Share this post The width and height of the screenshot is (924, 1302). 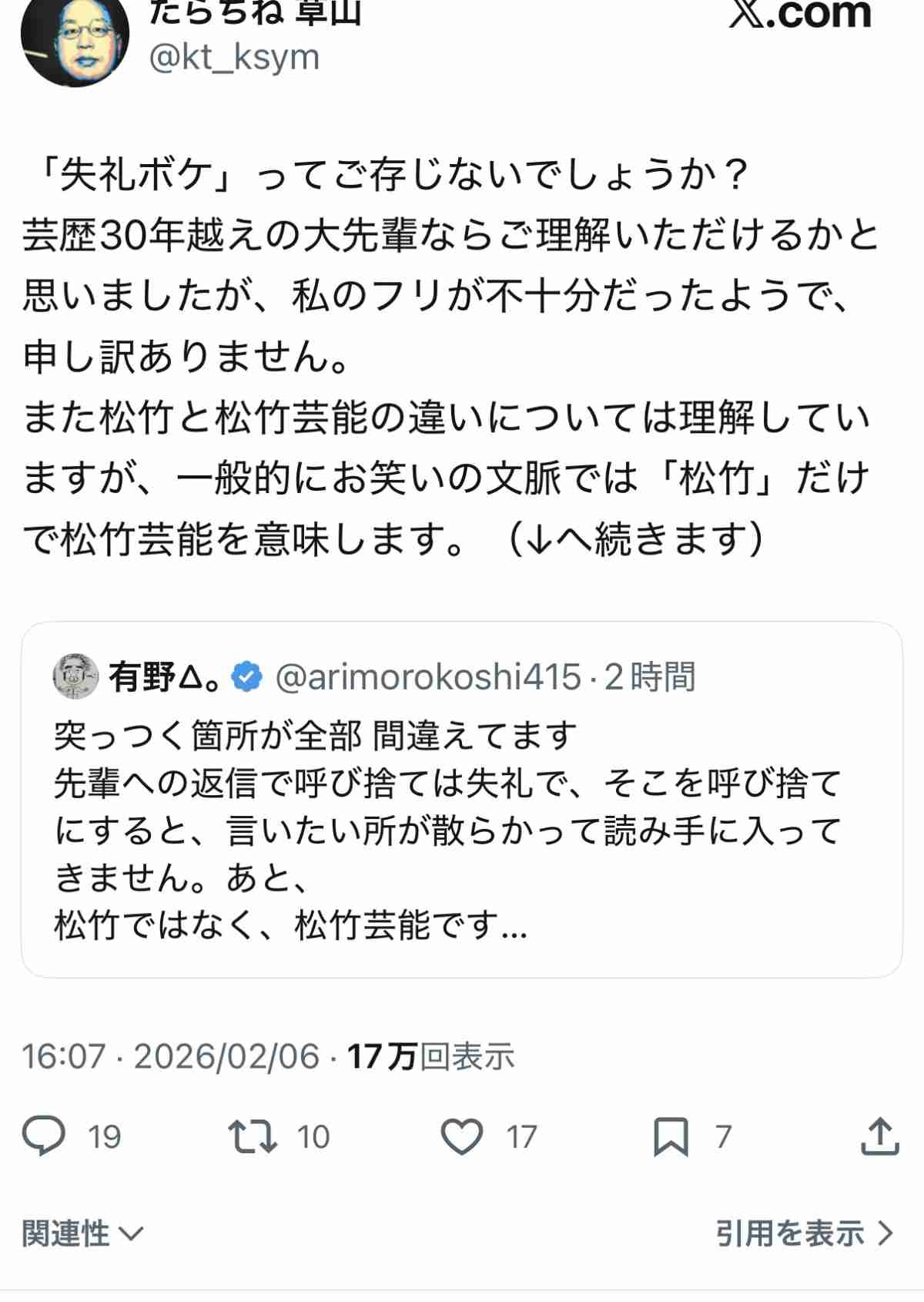tap(879, 1136)
